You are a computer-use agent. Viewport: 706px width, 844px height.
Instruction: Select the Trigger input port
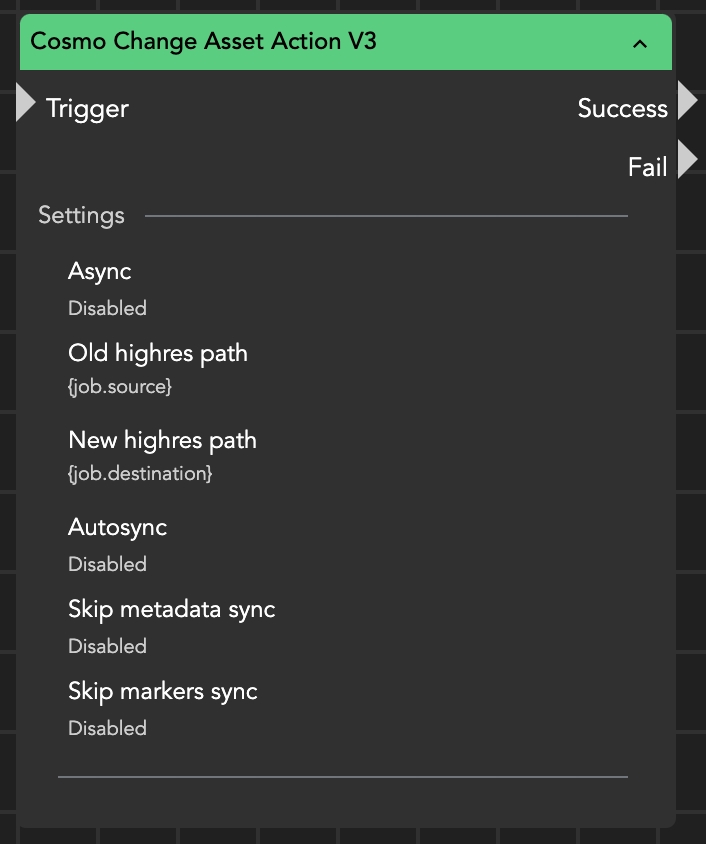click(x=25, y=105)
